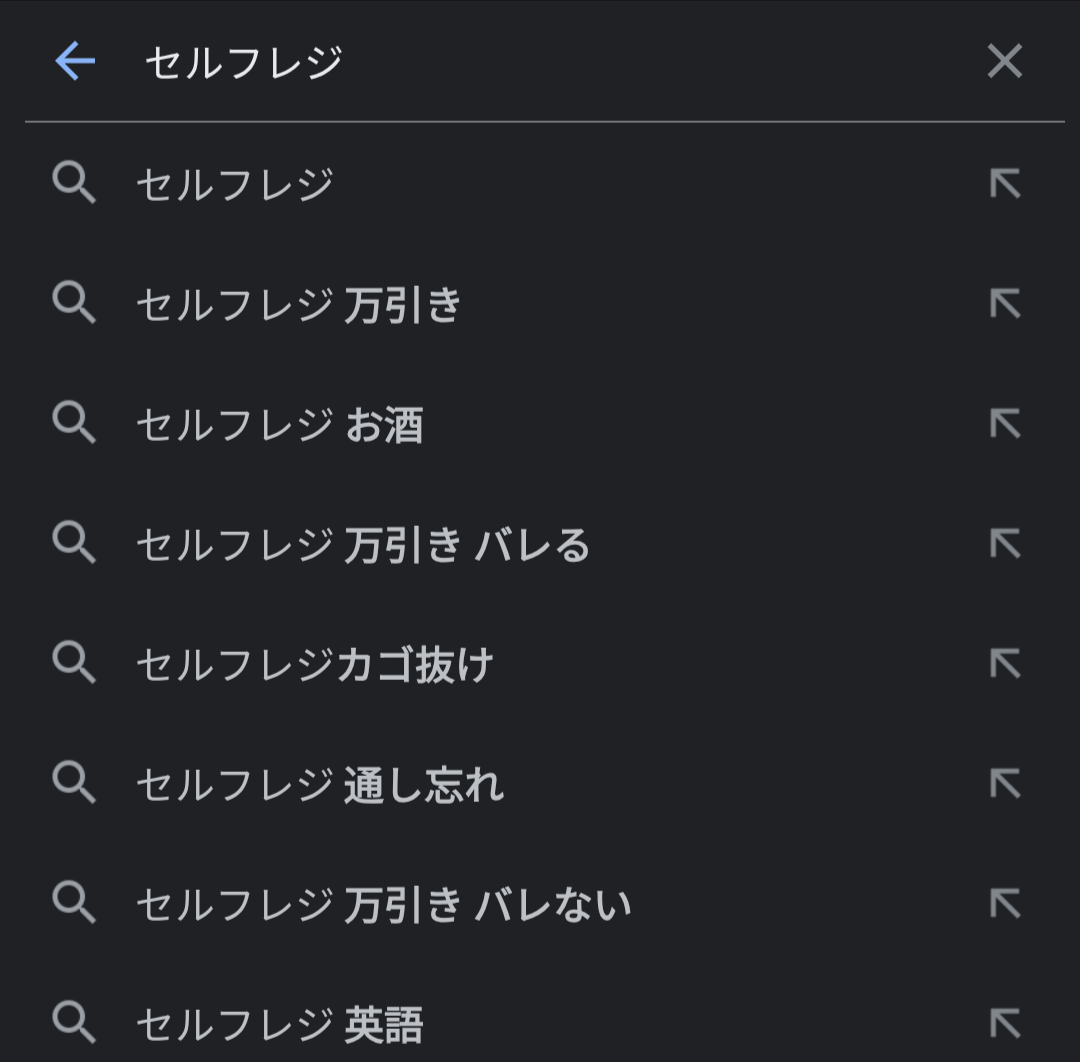Tap the arrow next to セルフレジカゴ抜け

1004,664
